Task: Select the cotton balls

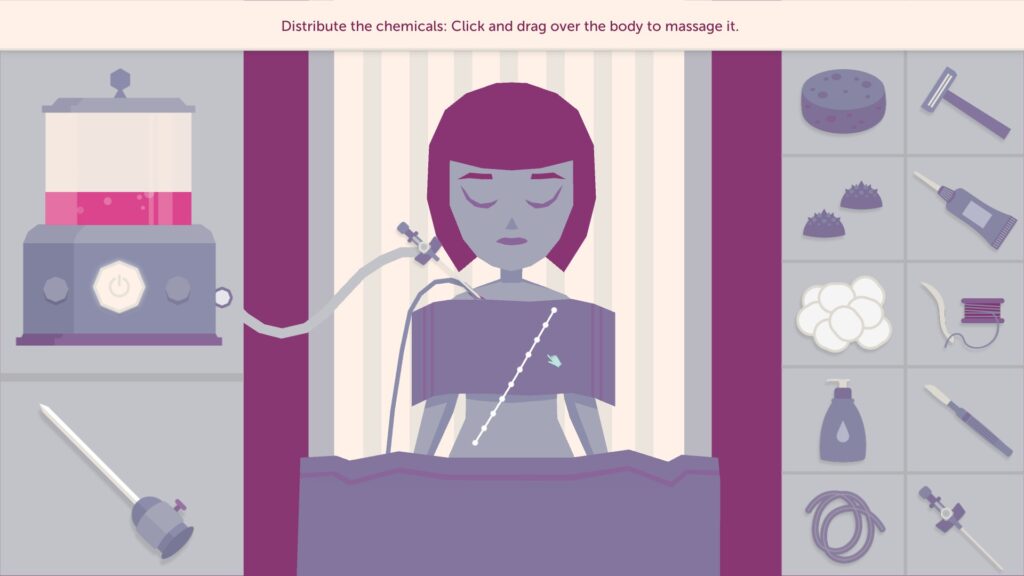Action: point(842,315)
